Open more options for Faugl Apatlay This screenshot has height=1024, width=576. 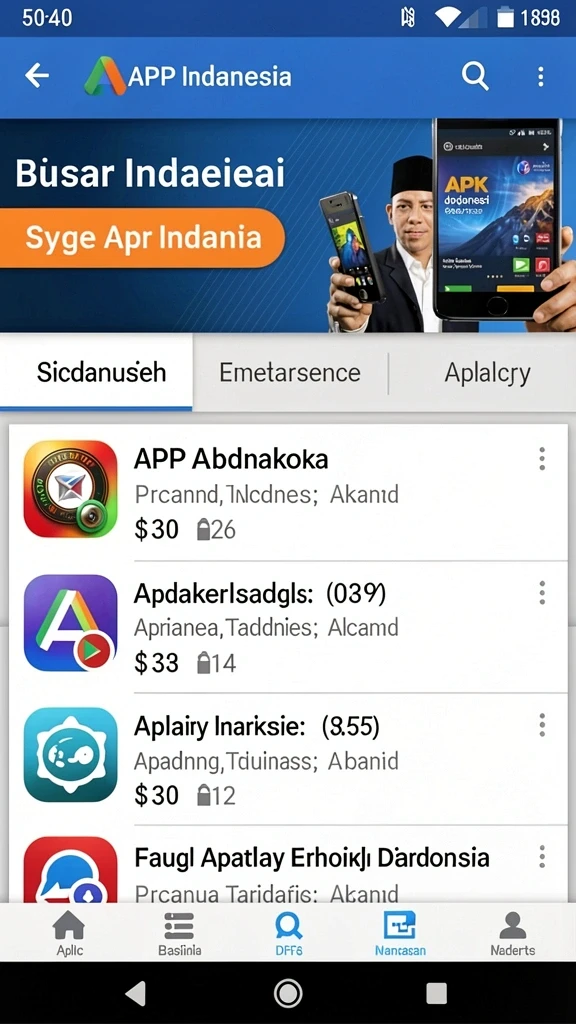(541, 856)
